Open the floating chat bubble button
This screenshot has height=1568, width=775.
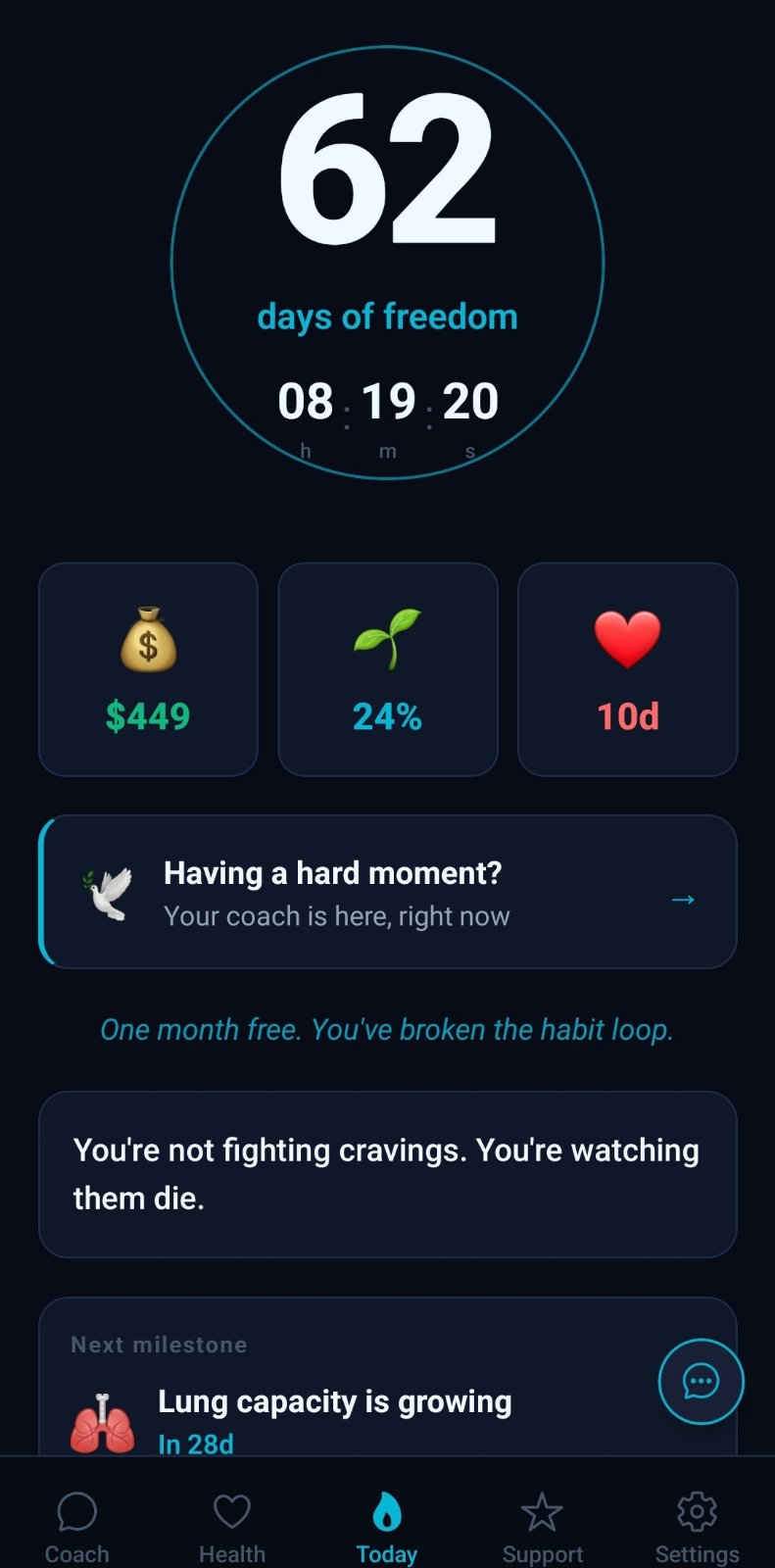click(701, 1381)
